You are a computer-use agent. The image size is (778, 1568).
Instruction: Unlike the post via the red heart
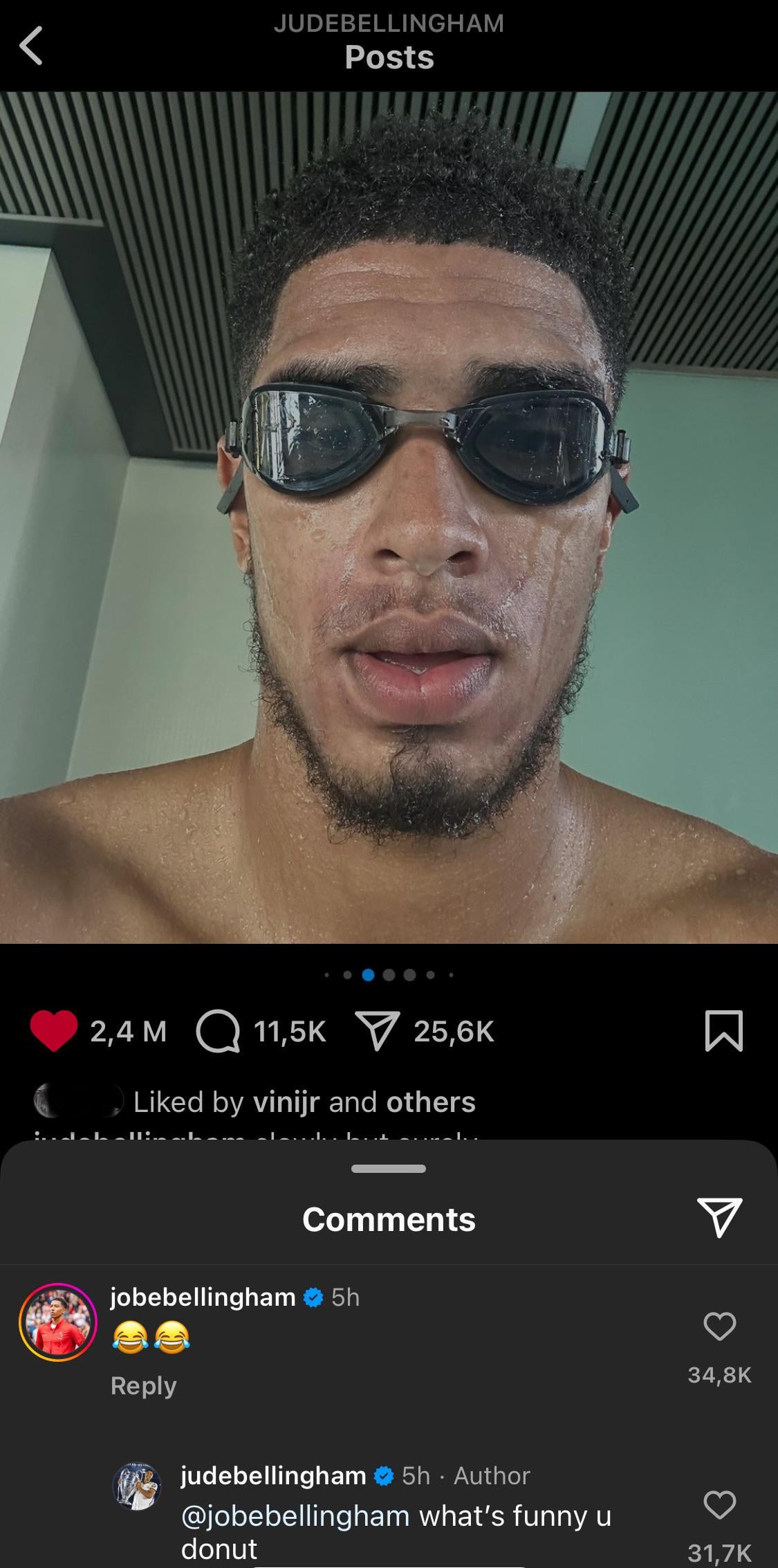pos(54,1032)
